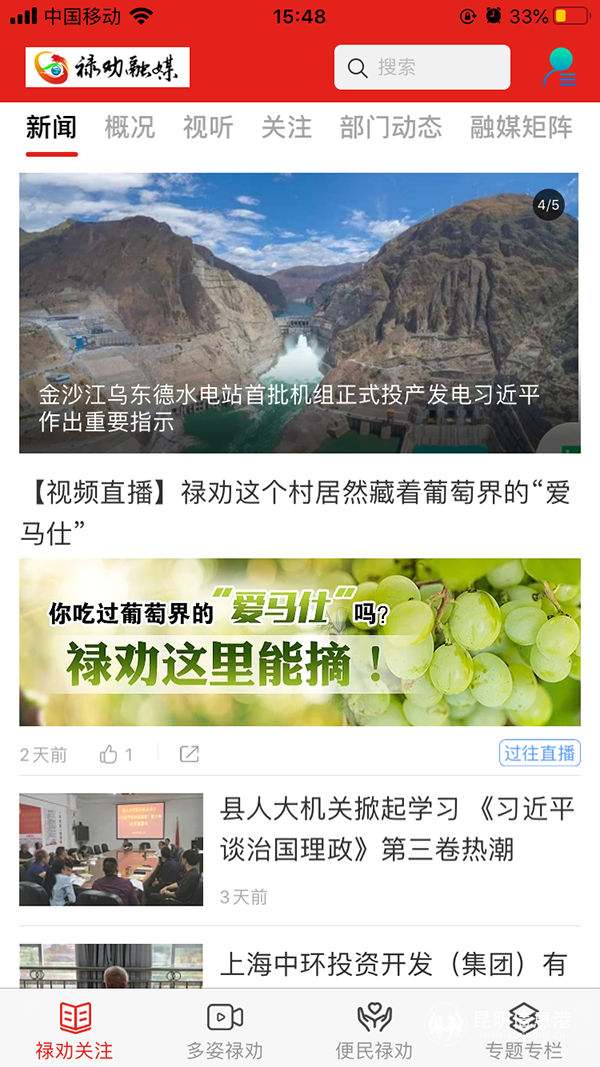Like the 葡萄界“爱马仕” live video post
This screenshot has height=1067, width=600.
point(115,754)
